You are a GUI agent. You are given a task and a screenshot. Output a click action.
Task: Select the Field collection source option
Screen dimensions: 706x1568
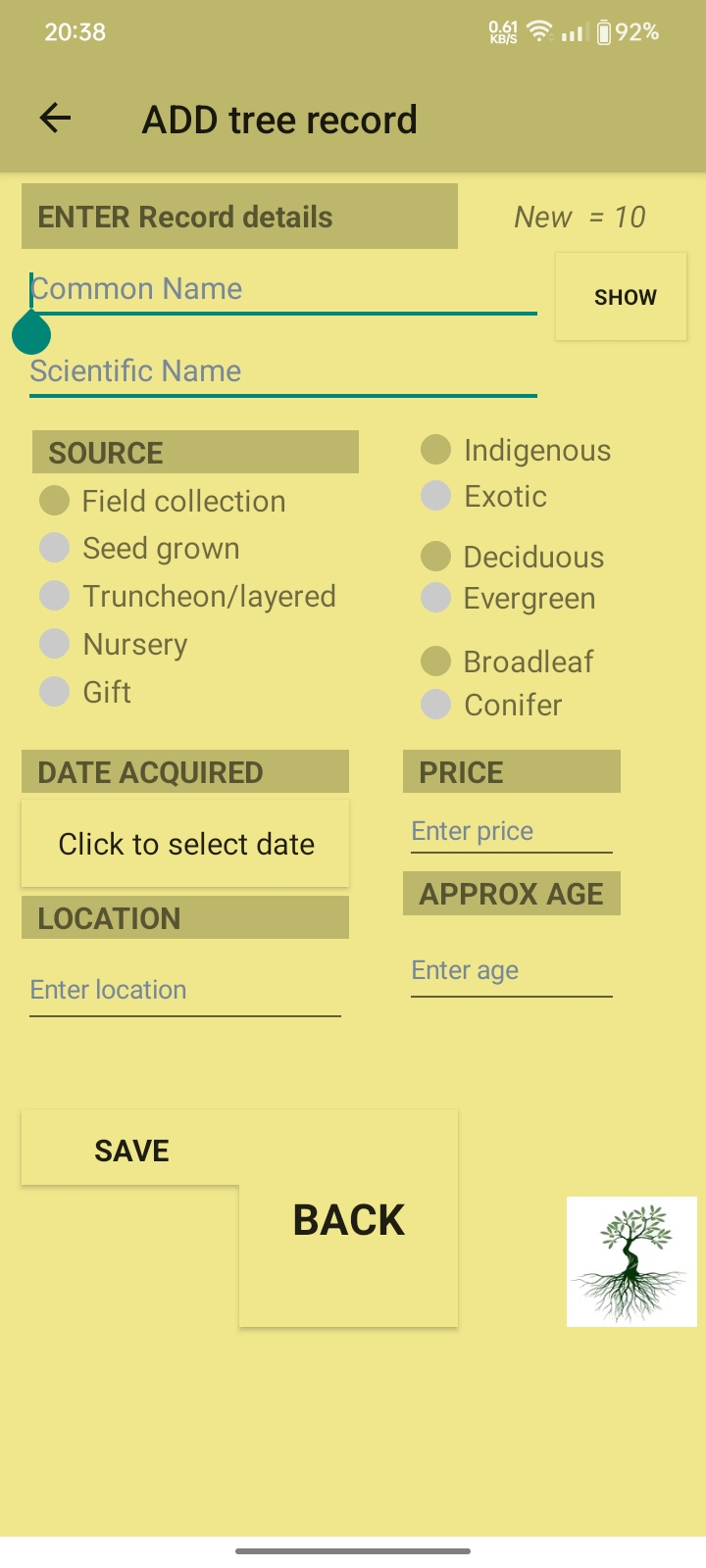[x=55, y=500]
